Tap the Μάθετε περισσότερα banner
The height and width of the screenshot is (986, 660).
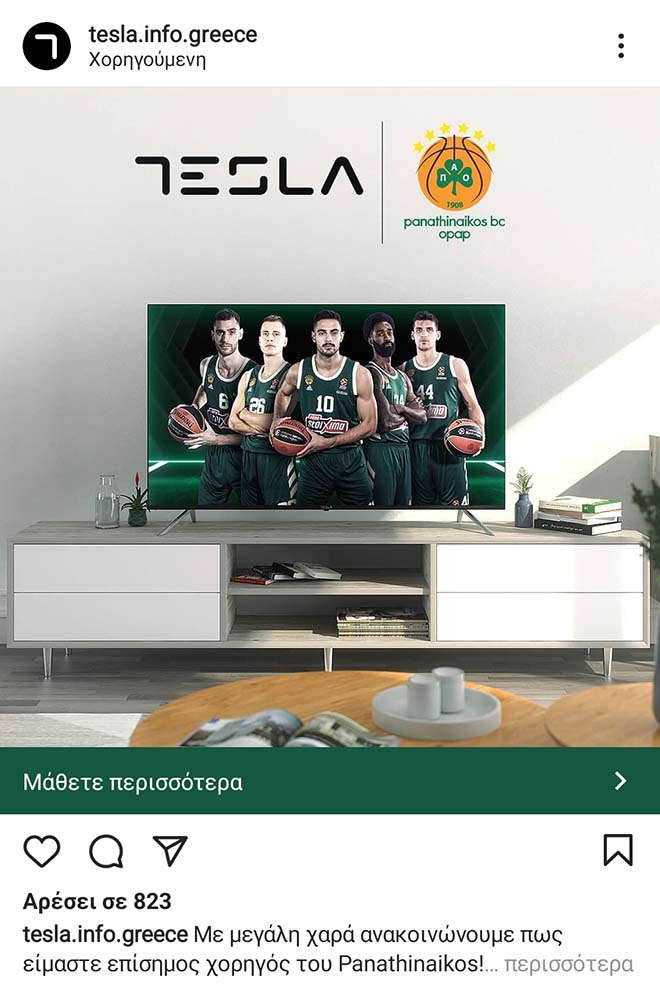point(330,781)
